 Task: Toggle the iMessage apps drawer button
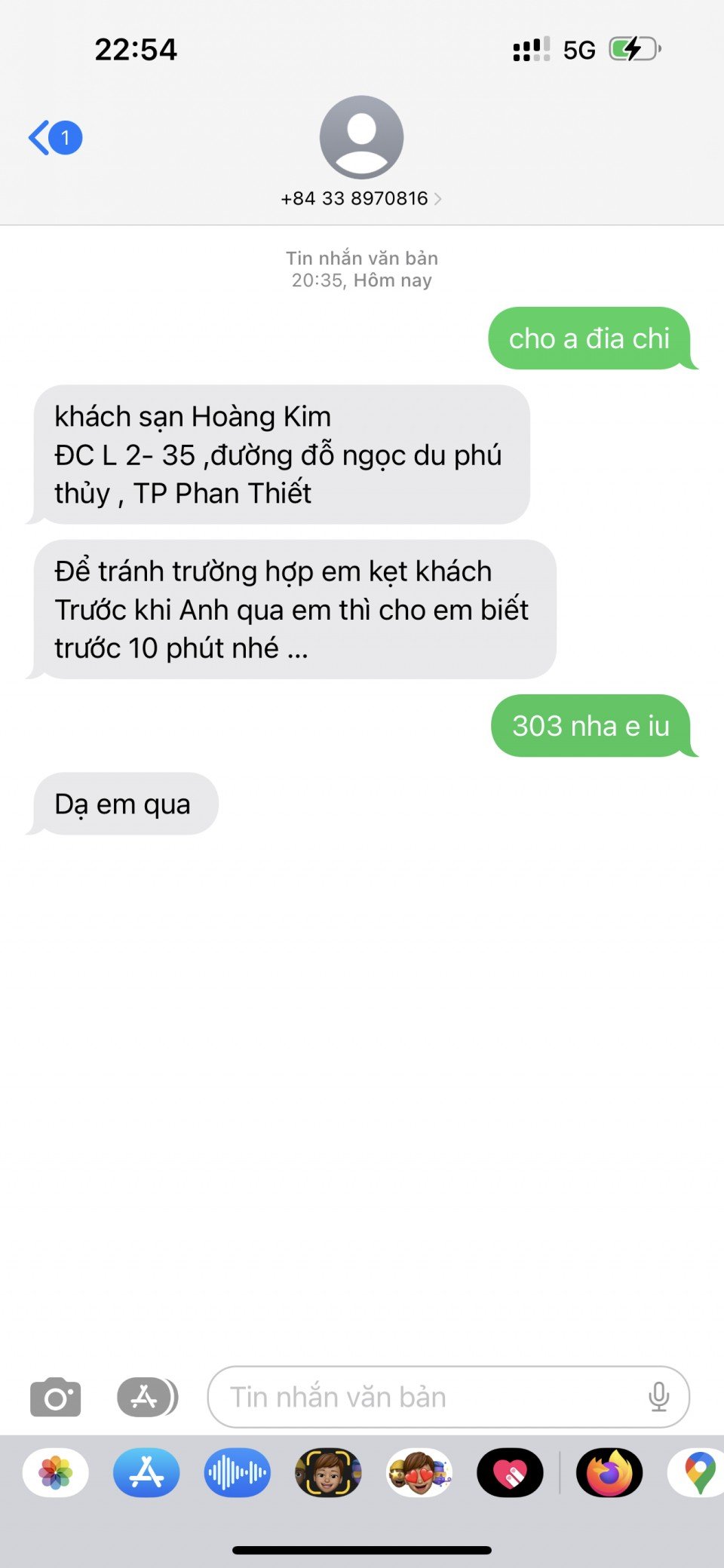[147, 1397]
